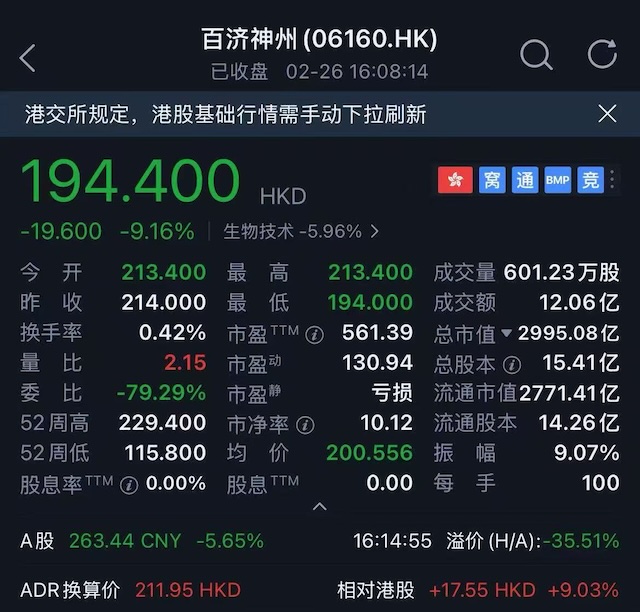Image resolution: width=640 pixels, height=612 pixels.
Task: Show info for 市净率
Action: click(305, 424)
